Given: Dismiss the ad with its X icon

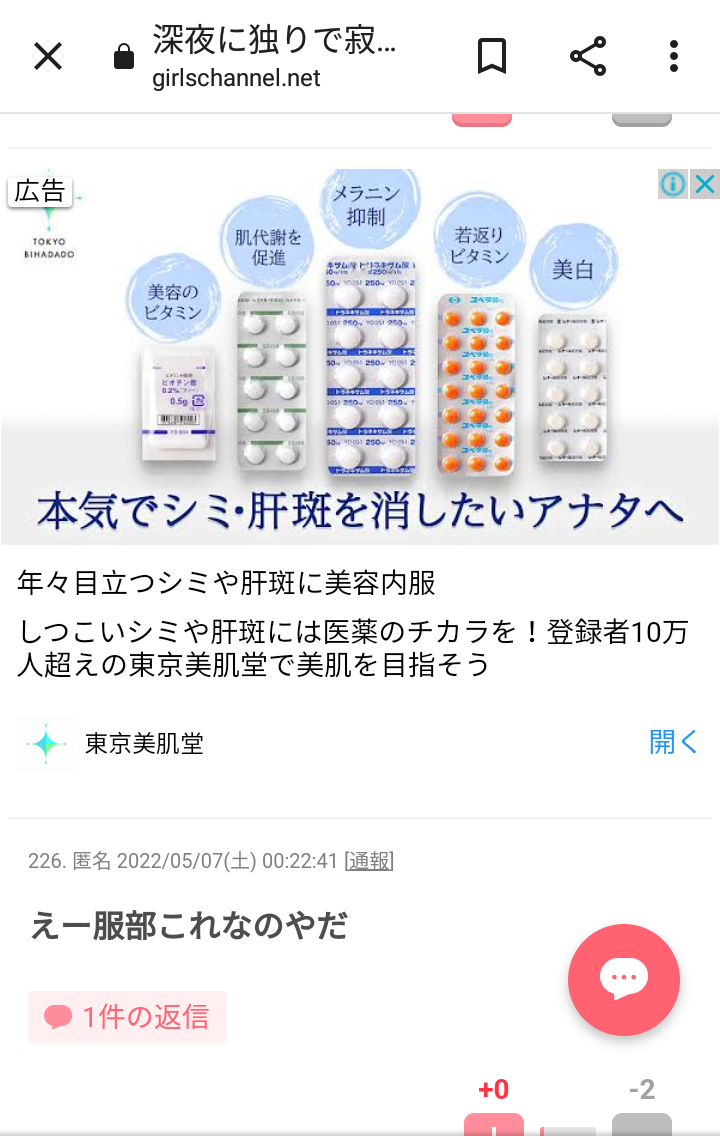Looking at the screenshot, I should pyautogui.click(x=706, y=184).
